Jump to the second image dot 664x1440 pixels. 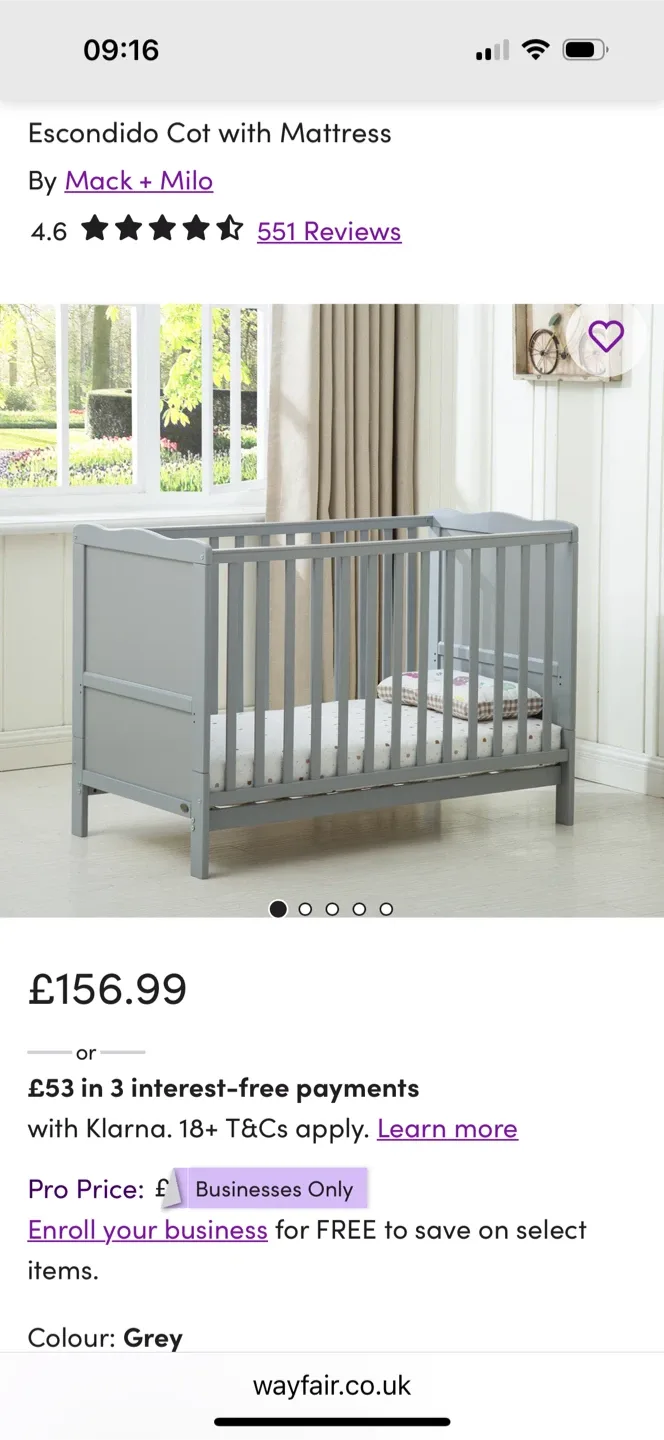(305, 909)
